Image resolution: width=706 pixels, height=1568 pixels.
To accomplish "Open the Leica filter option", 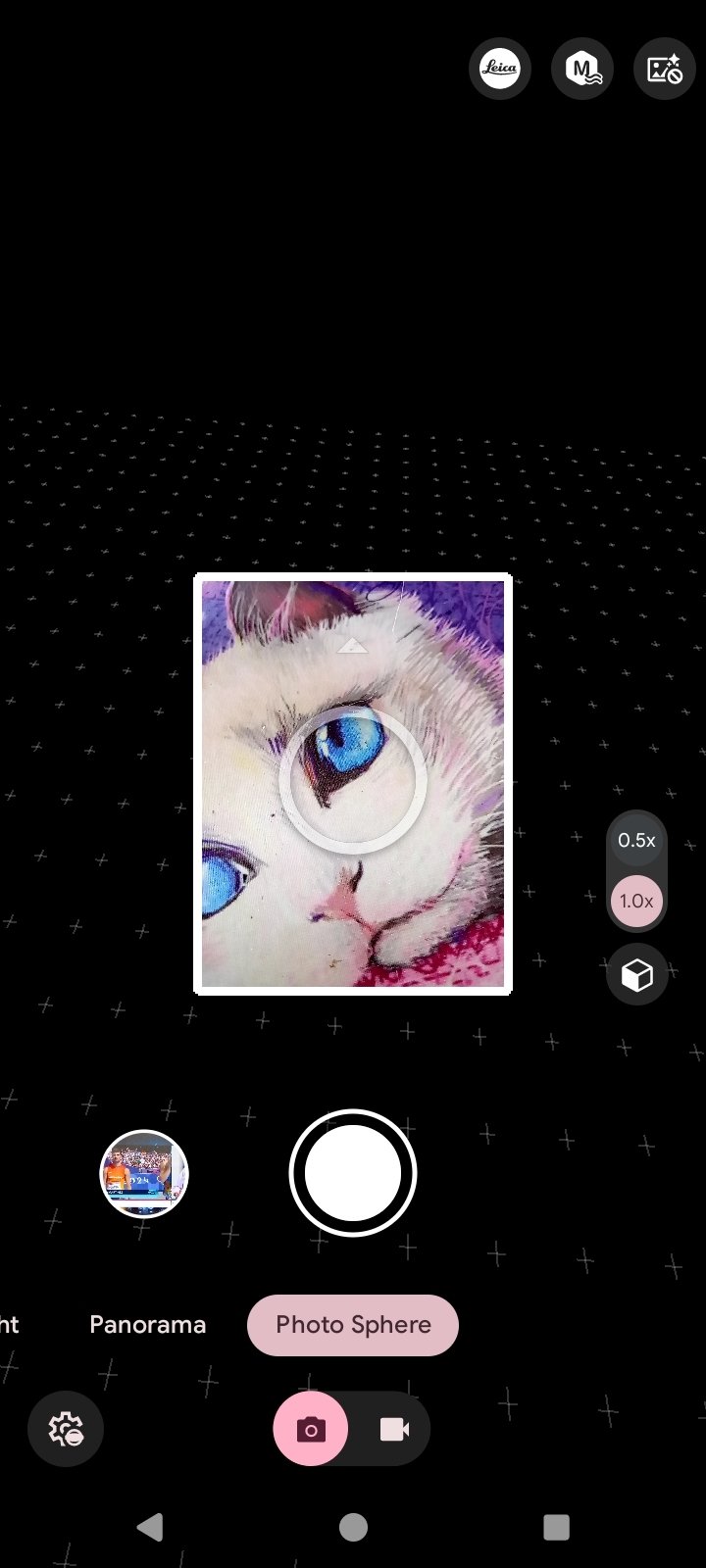I will pyautogui.click(x=500, y=69).
